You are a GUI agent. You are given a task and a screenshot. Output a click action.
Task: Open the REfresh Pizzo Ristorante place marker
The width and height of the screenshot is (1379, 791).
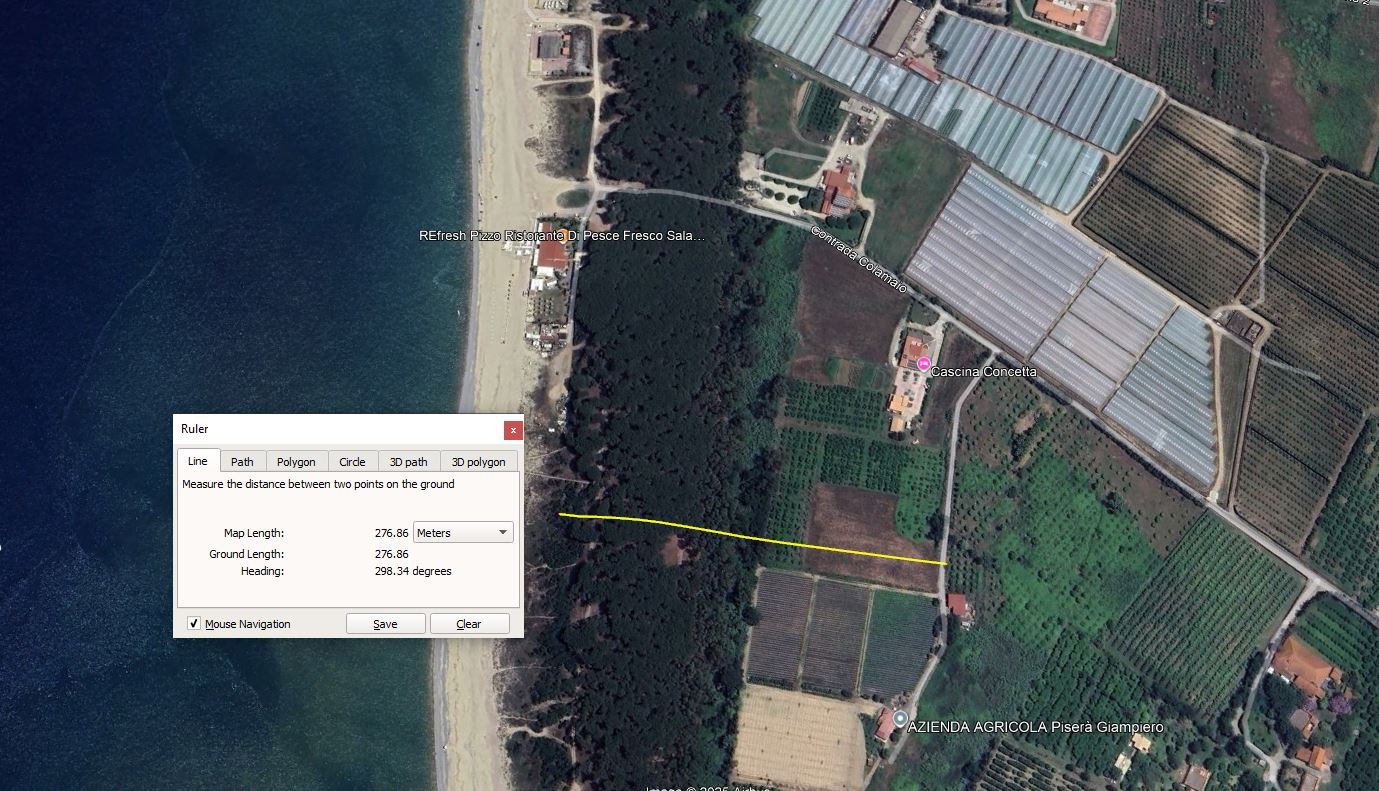click(x=564, y=237)
